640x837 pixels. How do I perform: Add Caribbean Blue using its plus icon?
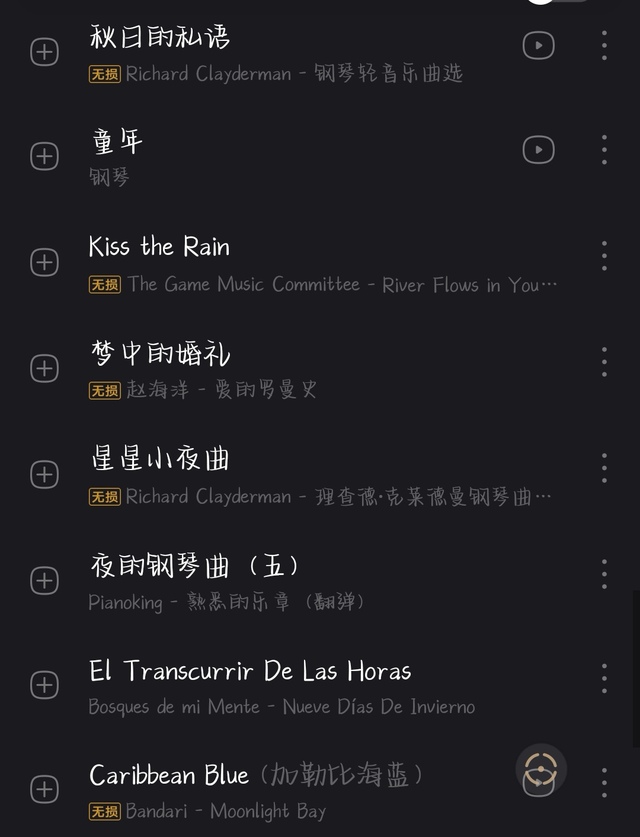click(45, 789)
